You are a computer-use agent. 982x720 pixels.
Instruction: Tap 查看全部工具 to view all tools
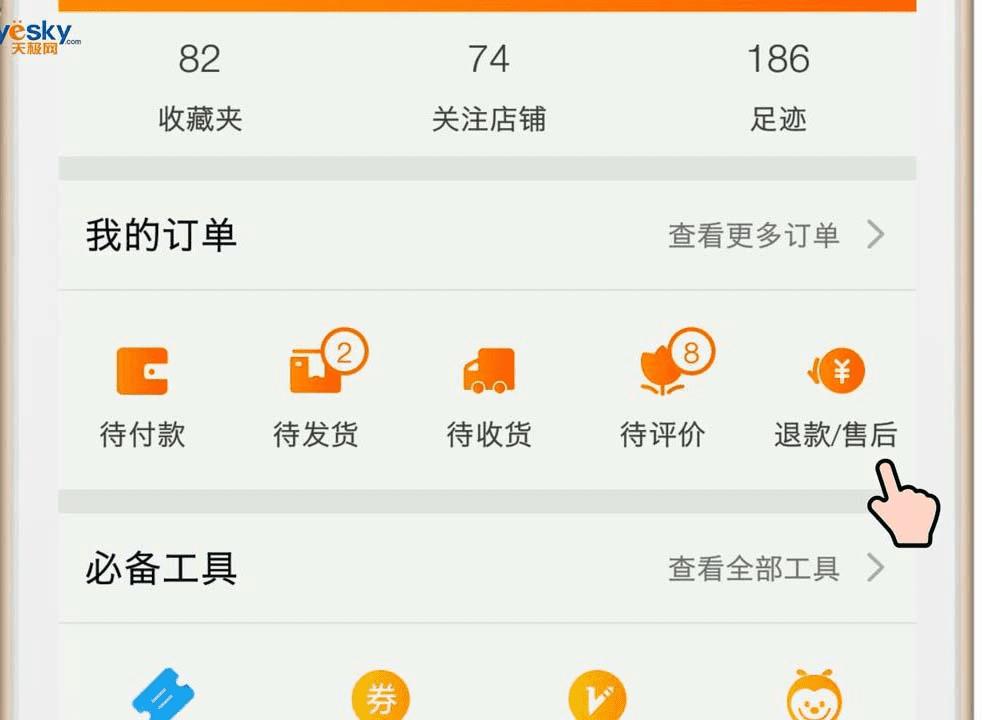(x=775, y=569)
